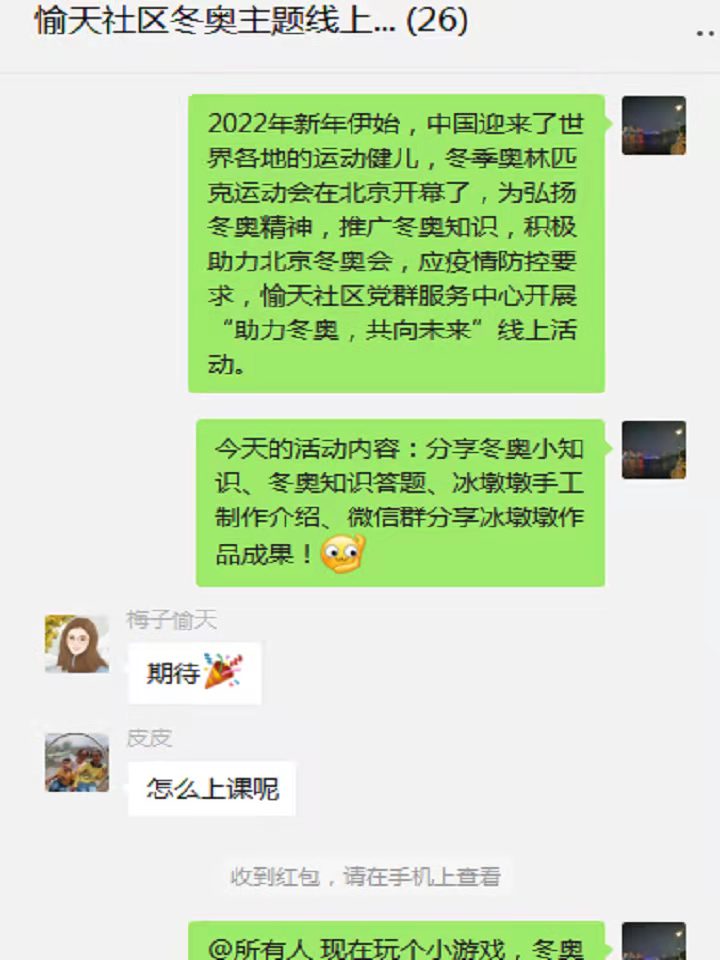720x960 pixels.
Task: Open 皮皮's profile avatar
Action: tap(77, 762)
